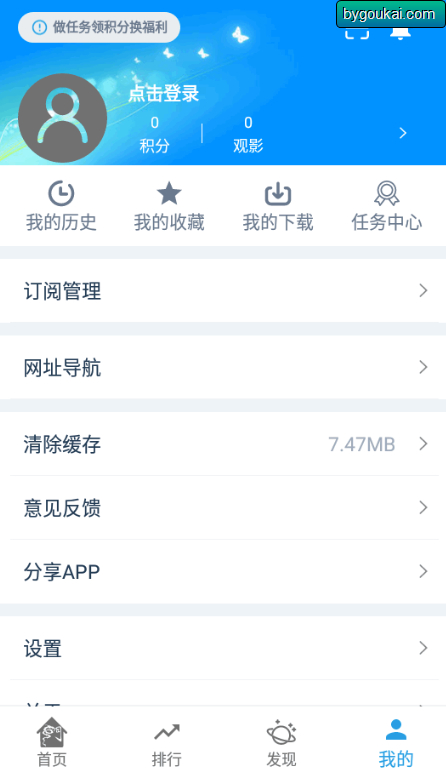The height and width of the screenshot is (773, 446).
Task: Tap the 做任务领积分换福利 banner
Action: (x=99, y=27)
